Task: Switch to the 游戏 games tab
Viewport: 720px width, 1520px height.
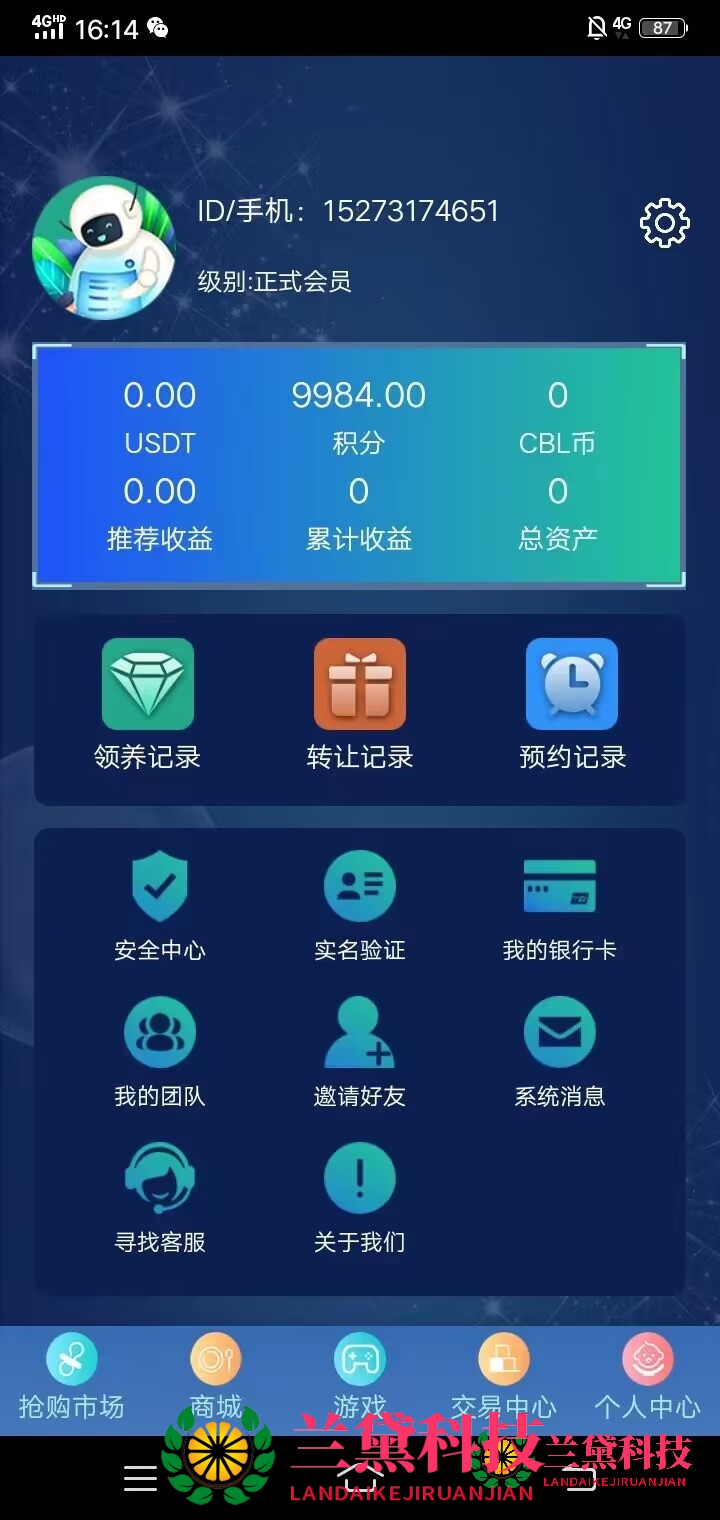Action: (x=360, y=1362)
